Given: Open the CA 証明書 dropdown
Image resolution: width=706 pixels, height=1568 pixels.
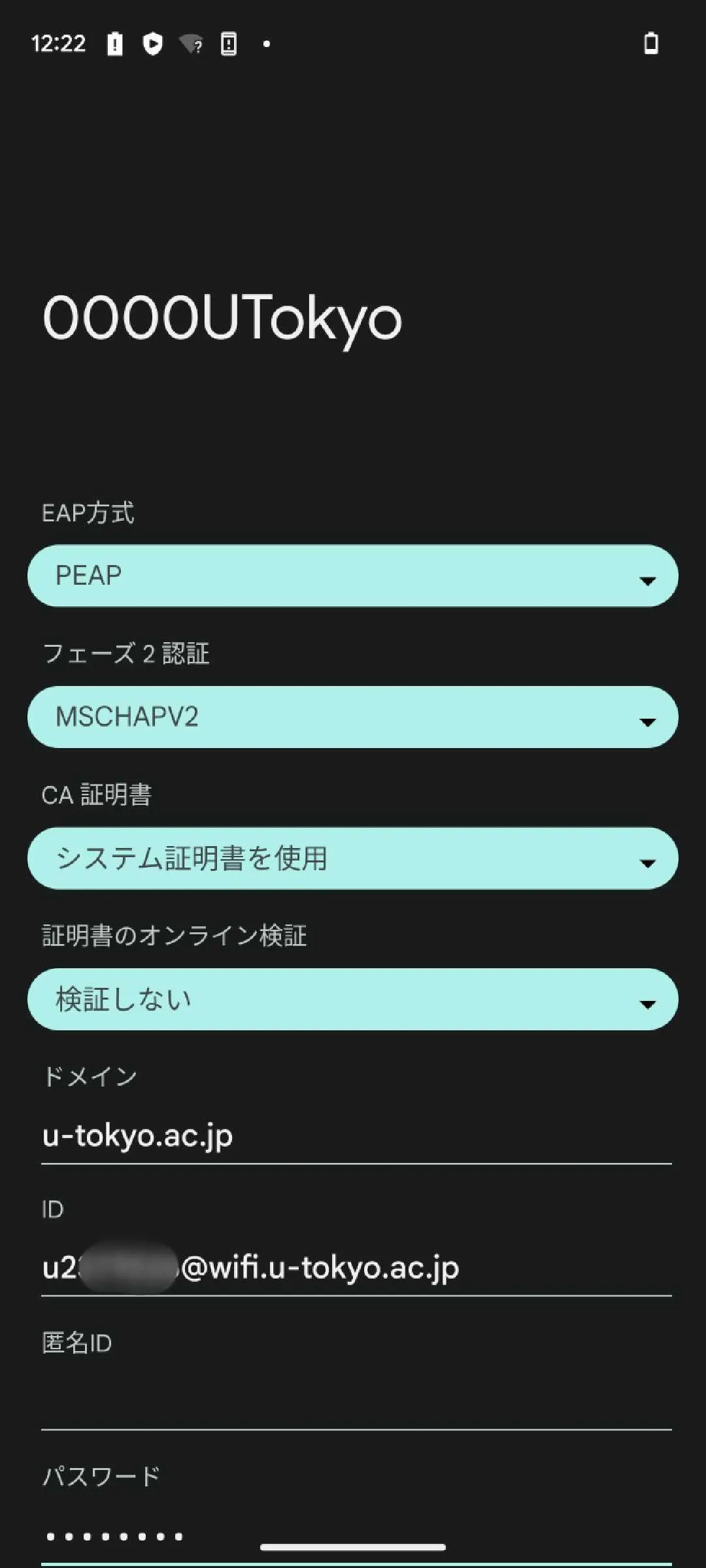Looking at the screenshot, I should (x=353, y=858).
